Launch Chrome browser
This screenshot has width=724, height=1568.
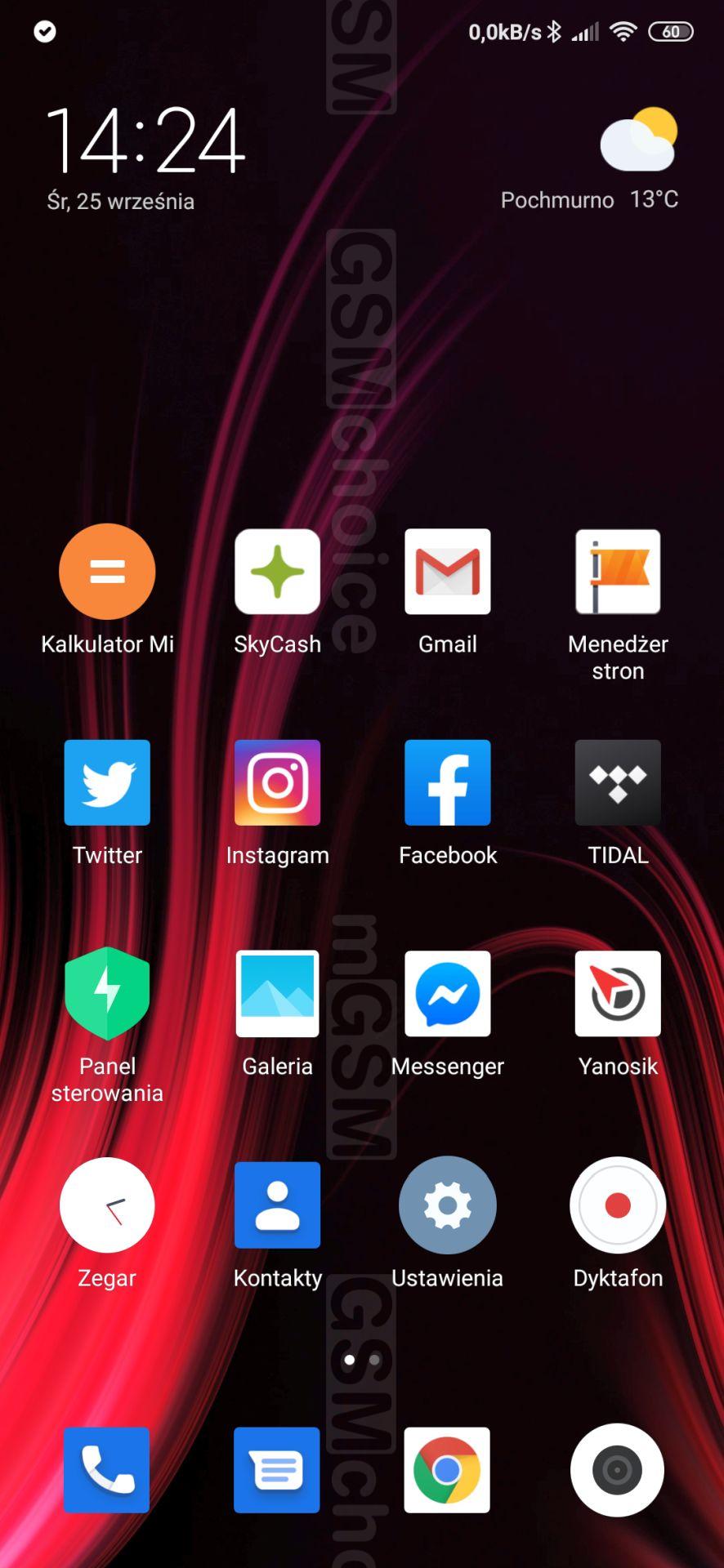pyautogui.click(x=448, y=1470)
